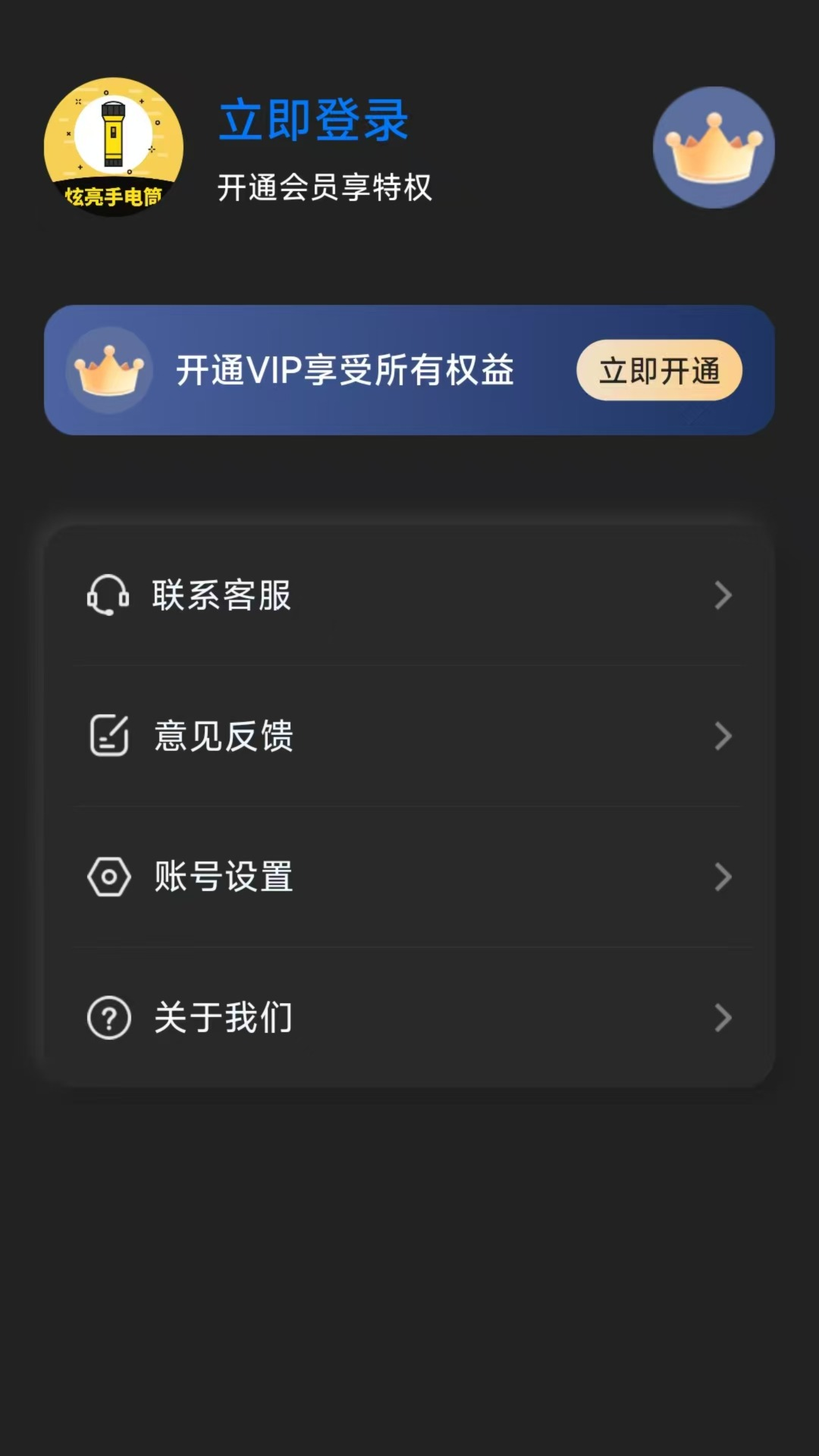Tap the 立即开通 button
819x1456 pixels.
click(x=659, y=371)
